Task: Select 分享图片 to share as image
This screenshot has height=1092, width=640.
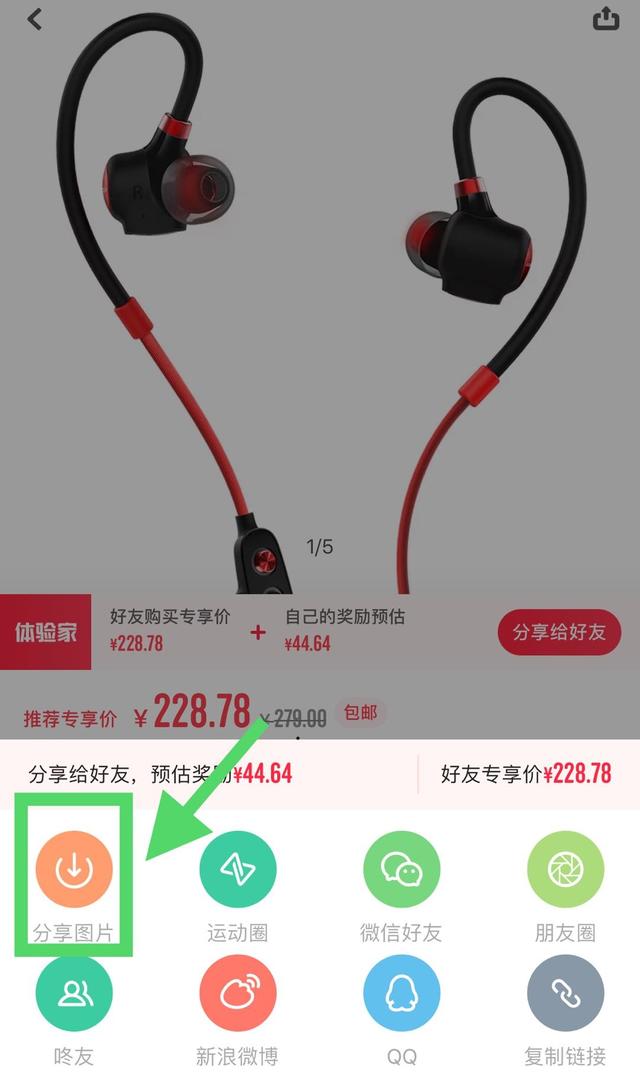Action: (x=73, y=869)
